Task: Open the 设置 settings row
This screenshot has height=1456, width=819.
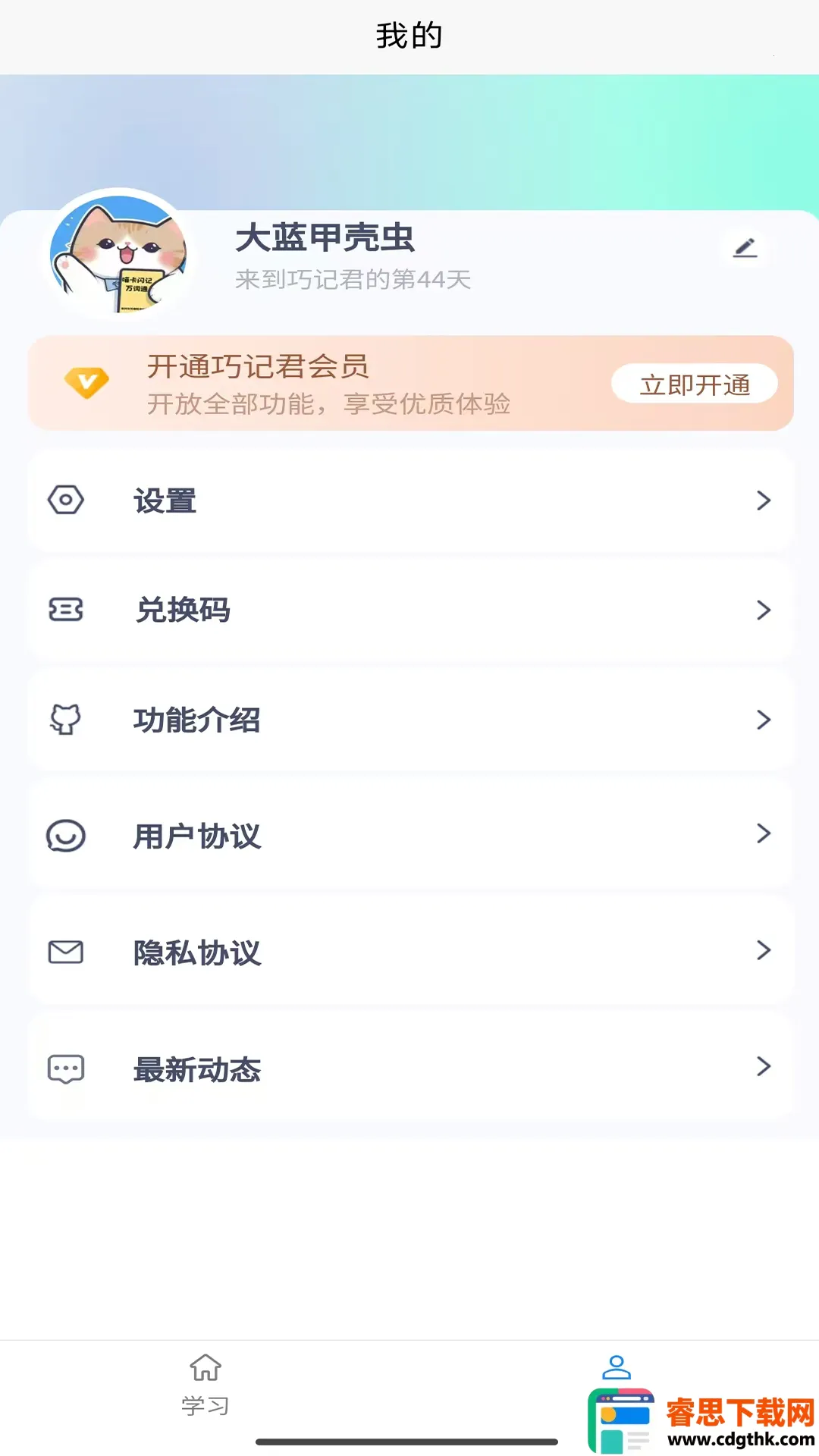Action: click(409, 500)
